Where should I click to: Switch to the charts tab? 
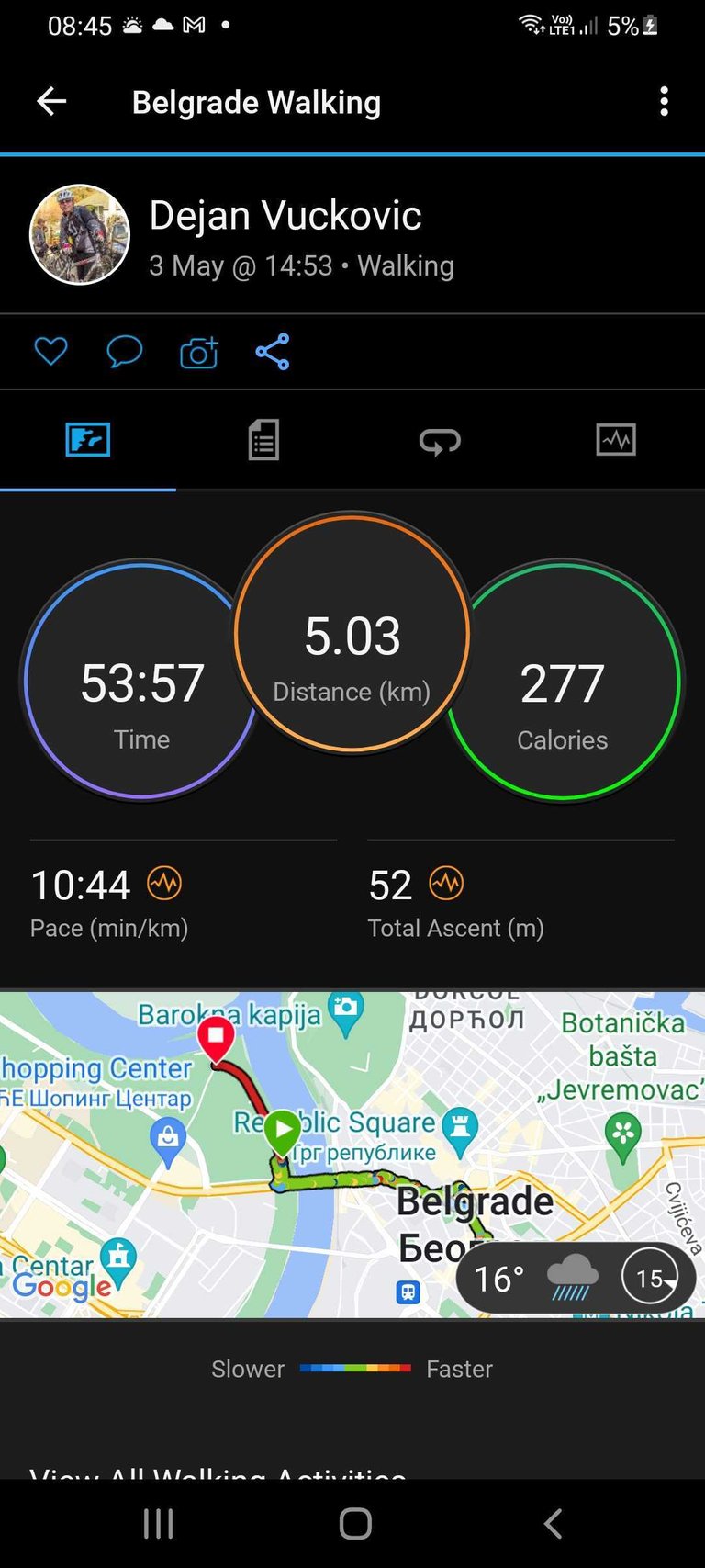[616, 440]
